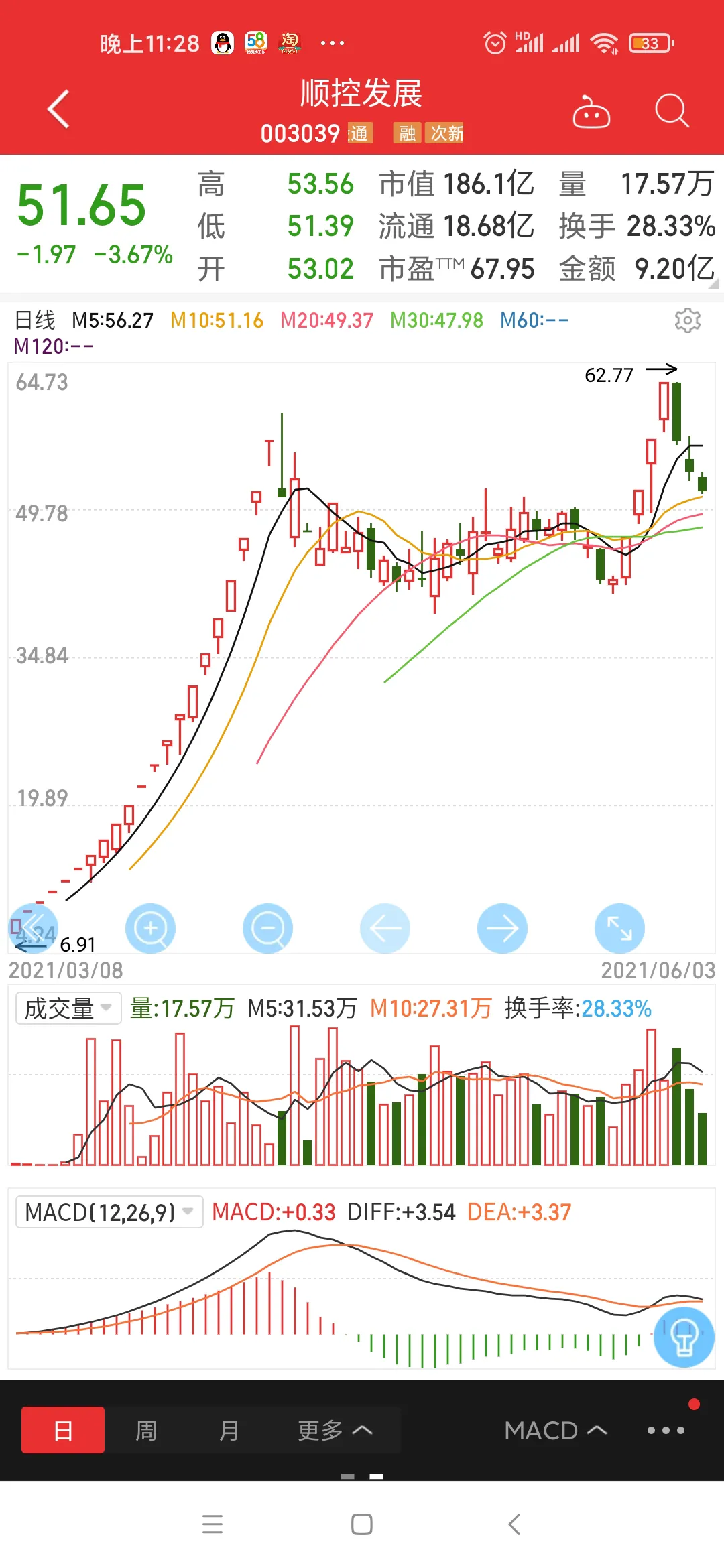
Task: Open the 成交量 indicator dropdown
Action: click(x=68, y=1008)
